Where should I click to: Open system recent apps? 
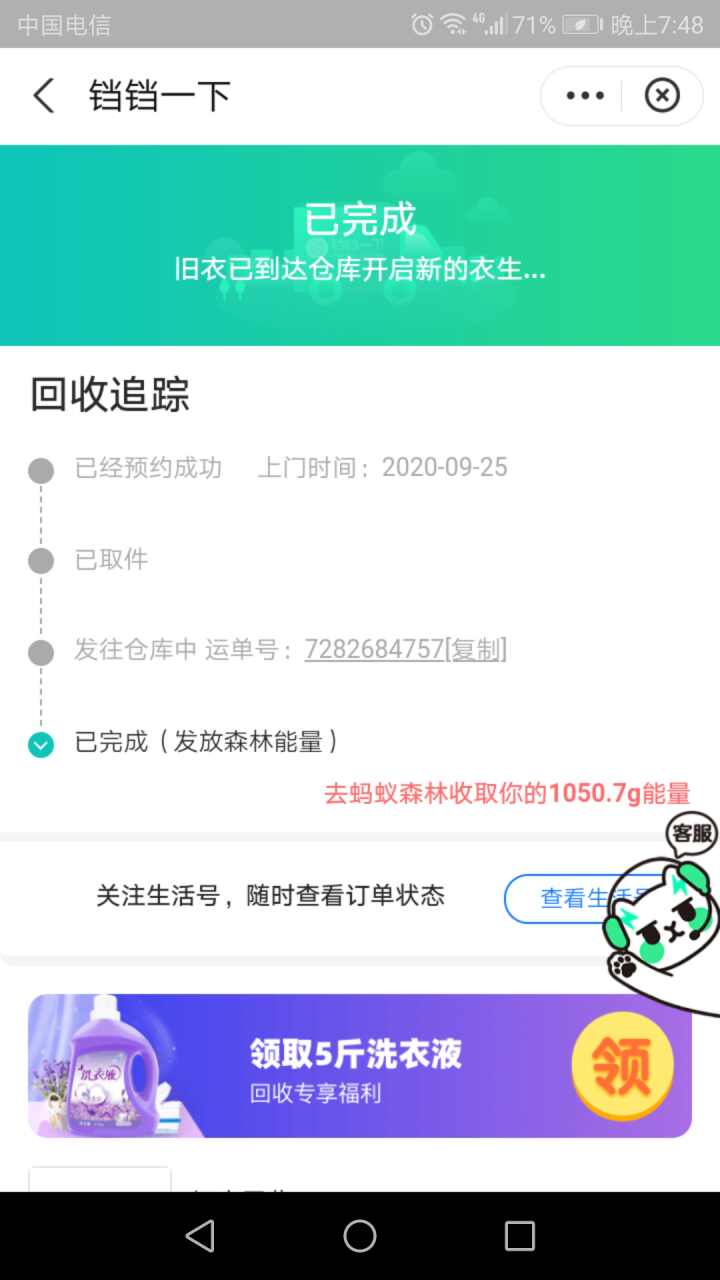pyautogui.click(x=519, y=1236)
